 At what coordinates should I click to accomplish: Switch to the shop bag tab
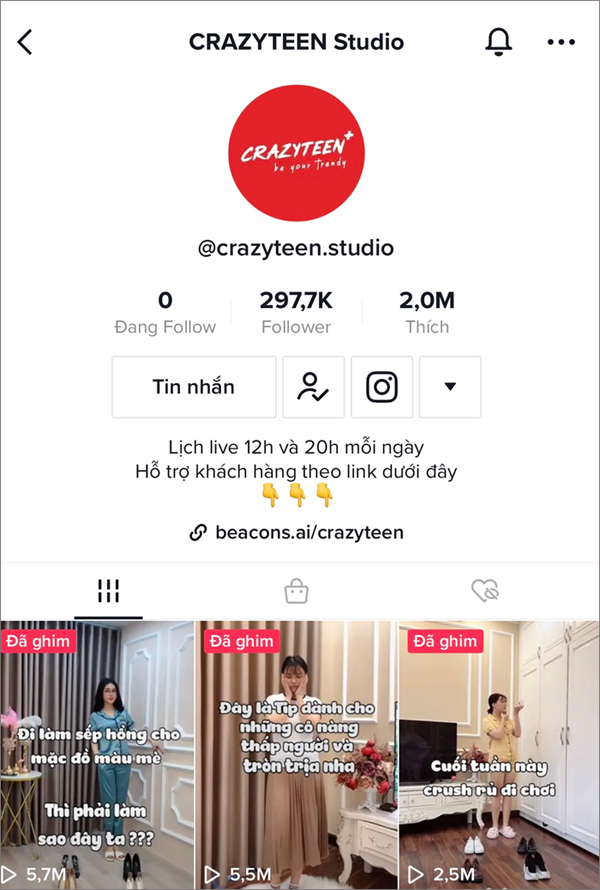tap(296, 591)
